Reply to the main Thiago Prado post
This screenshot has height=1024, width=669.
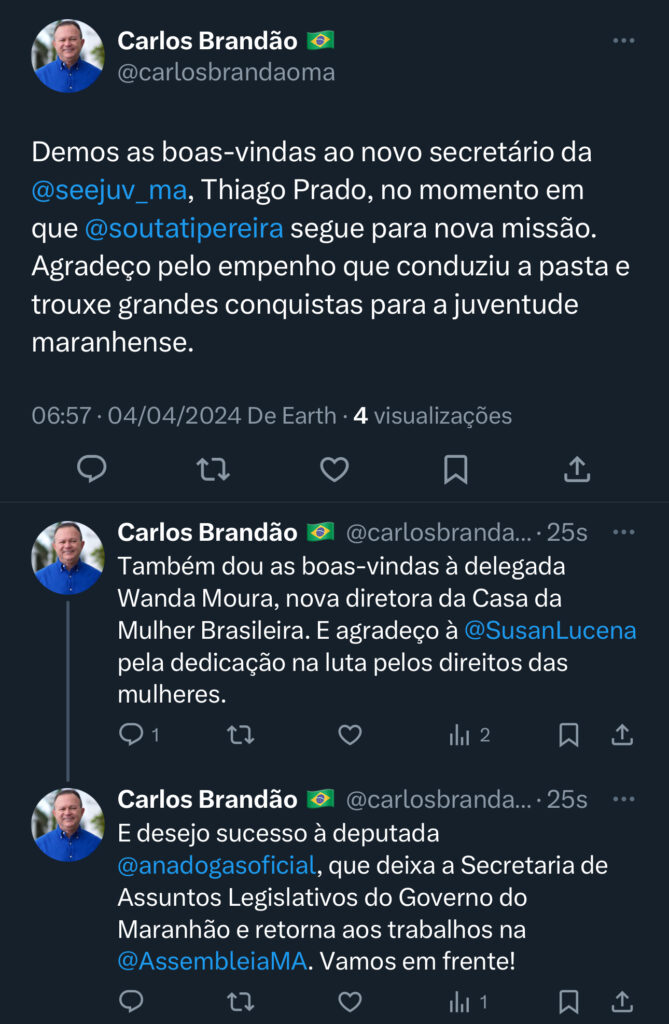(x=92, y=469)
